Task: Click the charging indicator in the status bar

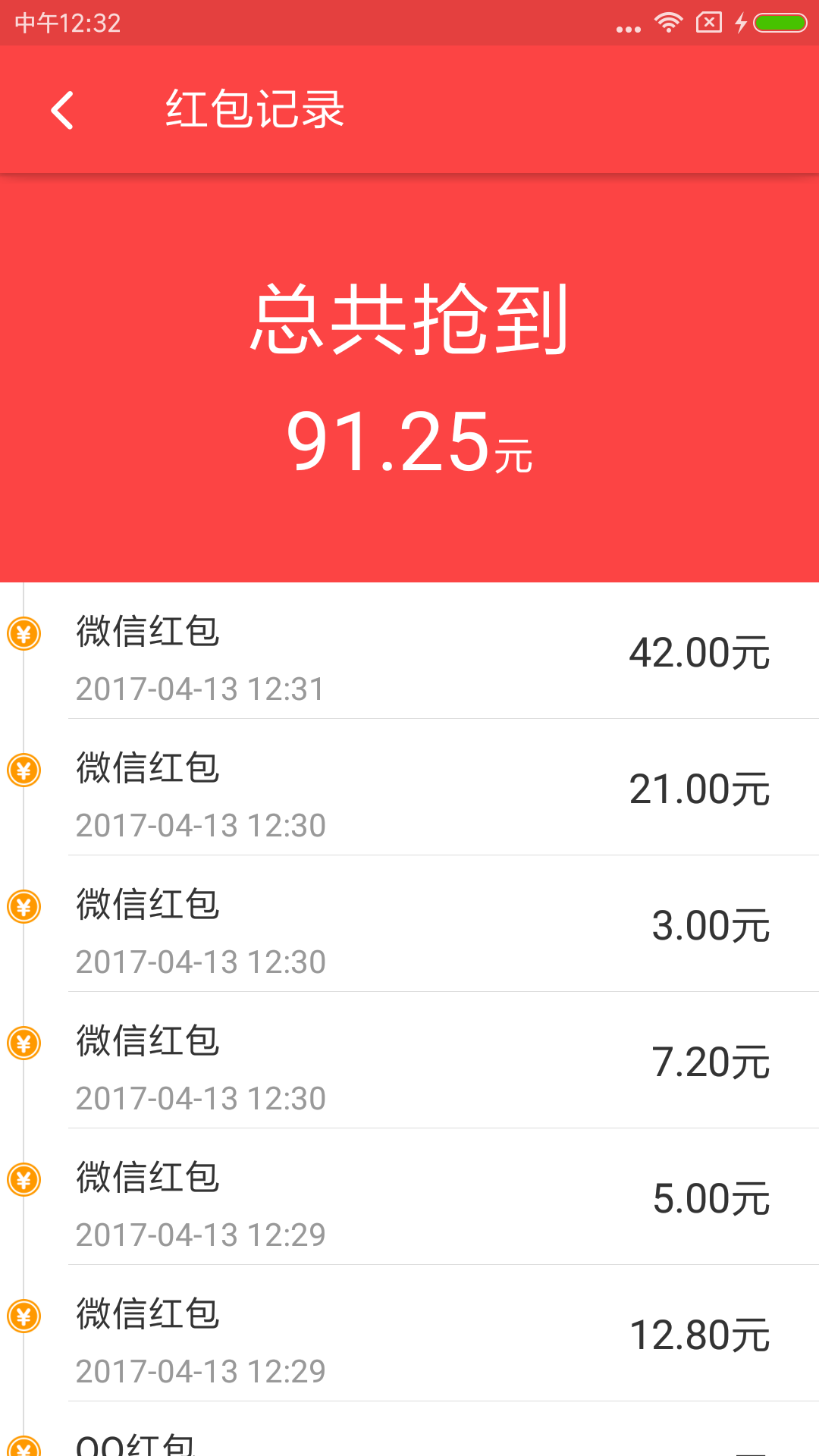Action: pyautogui.click(x=739, y=23)
